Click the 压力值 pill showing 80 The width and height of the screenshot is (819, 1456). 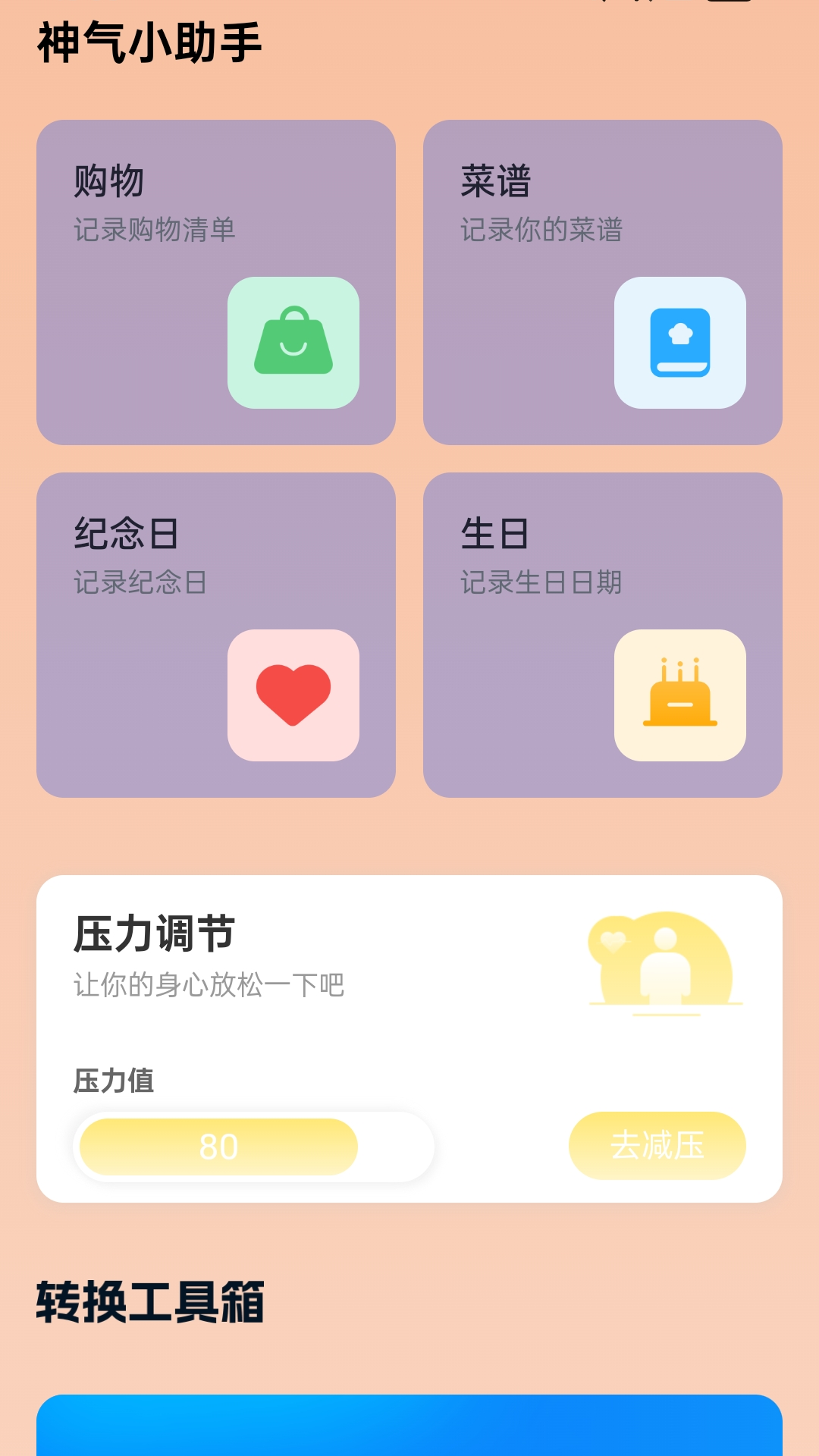[x=218, y=1147]
